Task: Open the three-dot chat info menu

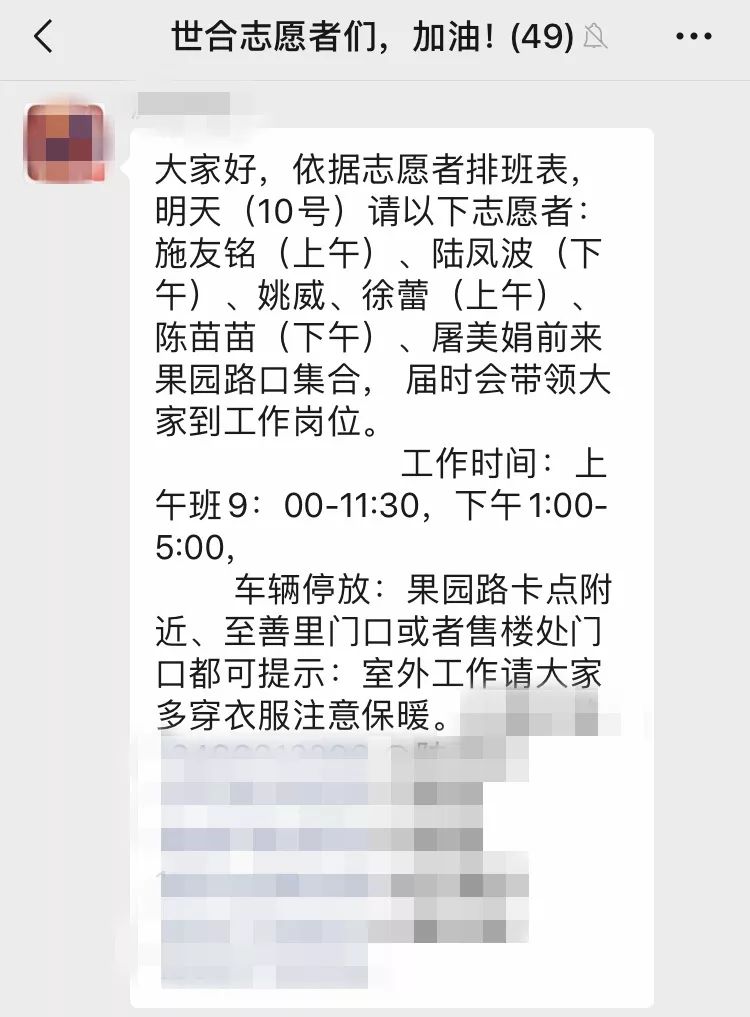Action: [x=693, y=38]
